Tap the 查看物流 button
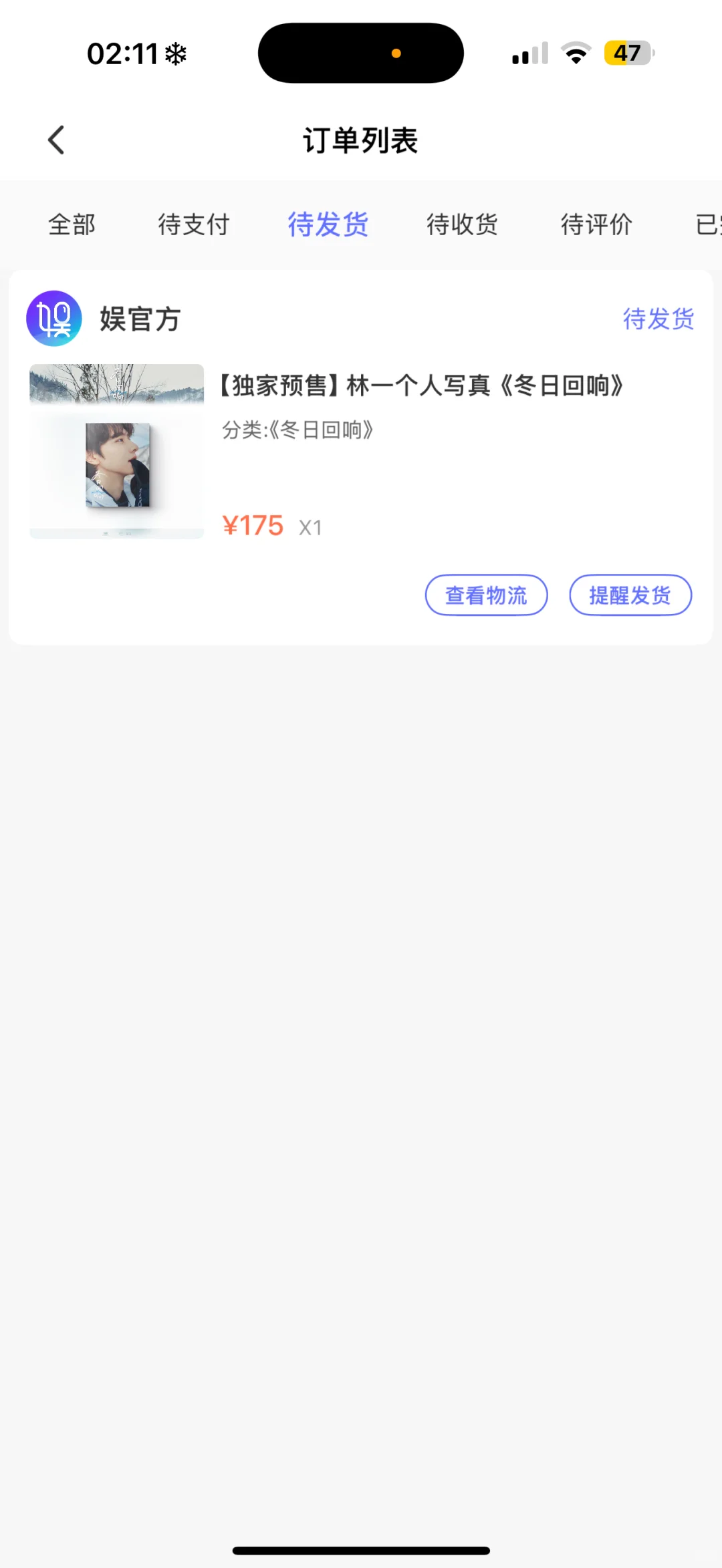Viewport: 722px width, 1568px height. point(486,595)
